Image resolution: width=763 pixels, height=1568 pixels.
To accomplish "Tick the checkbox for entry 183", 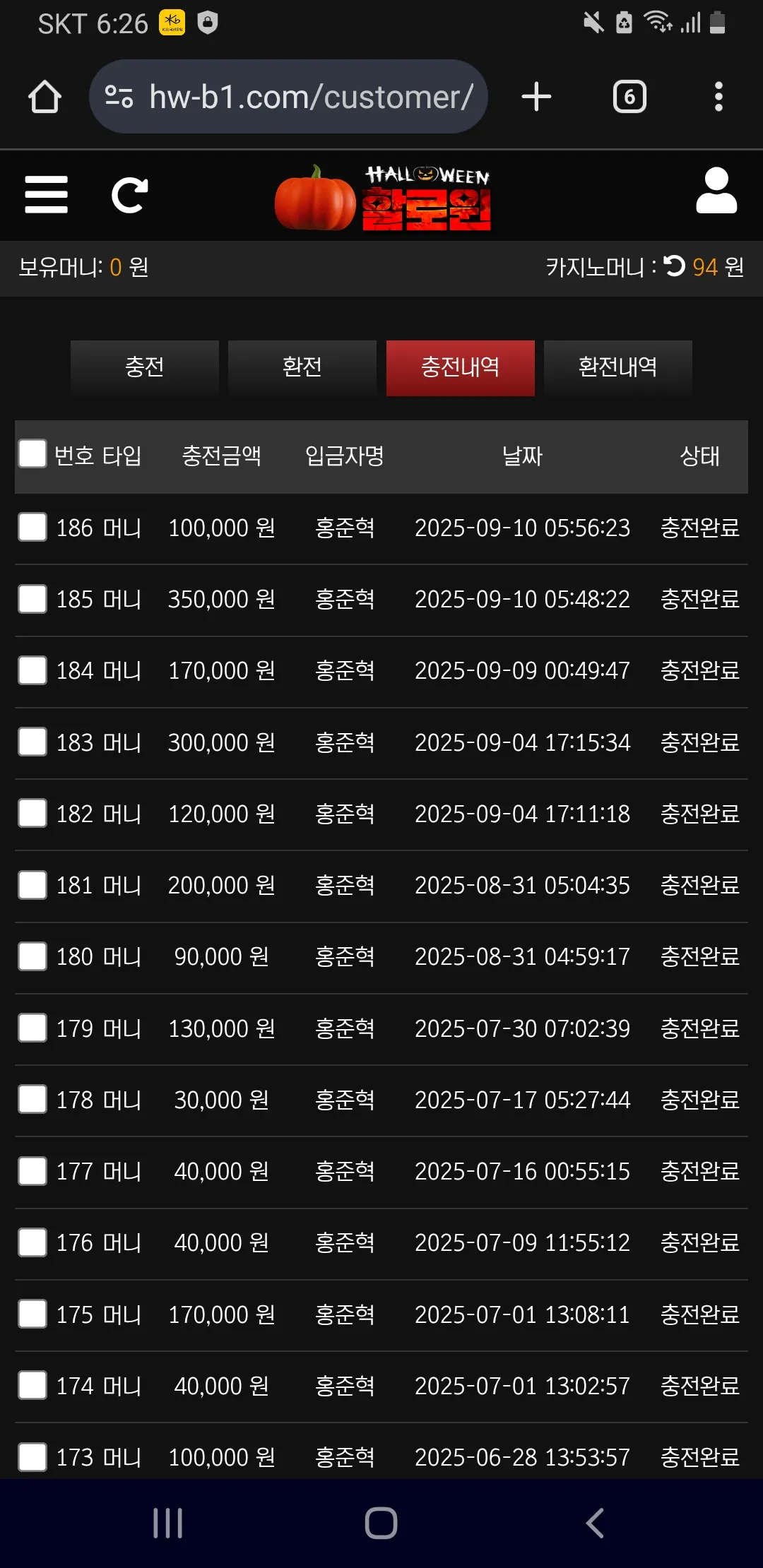I will point(32,742).
